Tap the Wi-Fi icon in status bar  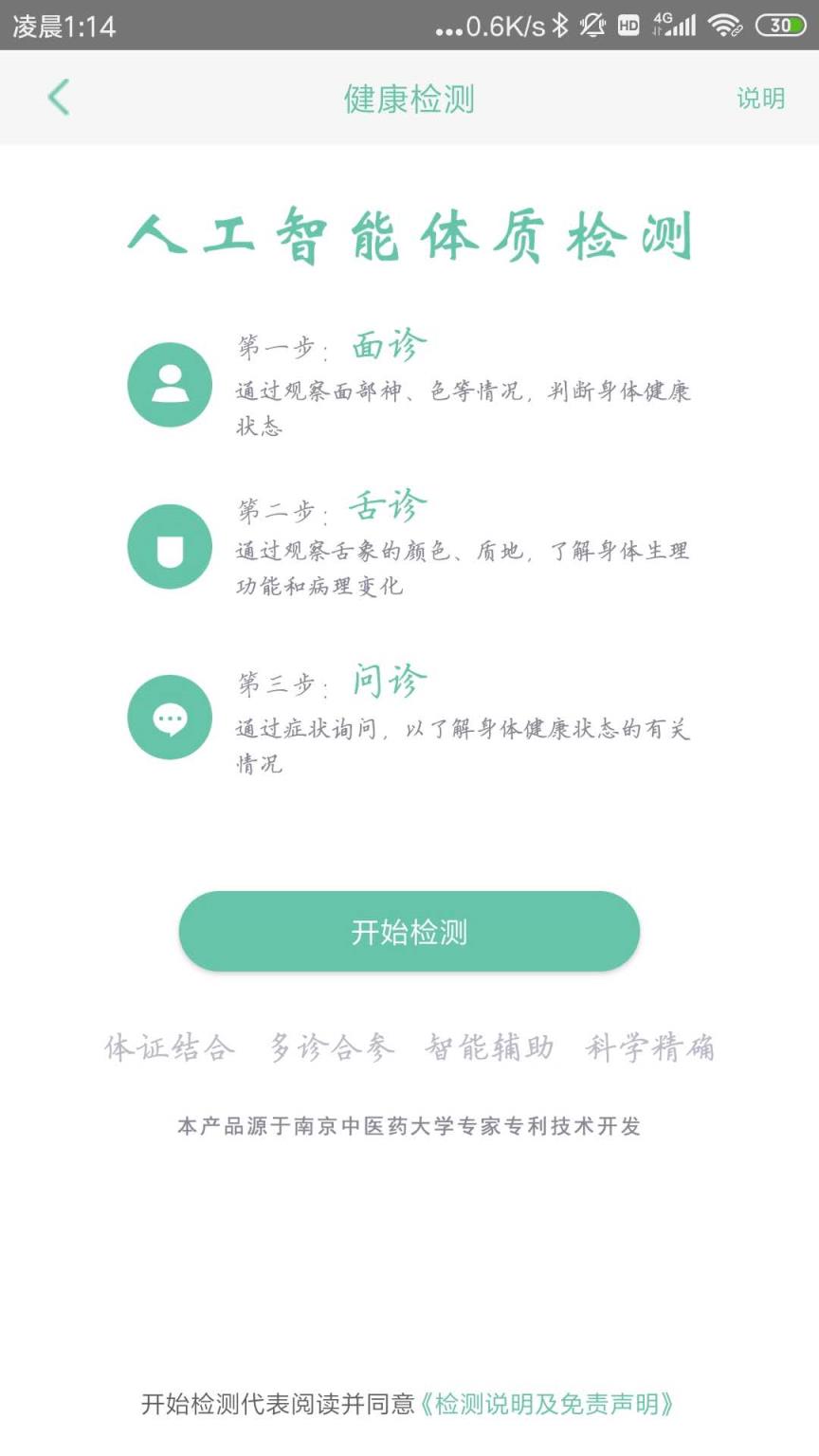pos(724,25)
